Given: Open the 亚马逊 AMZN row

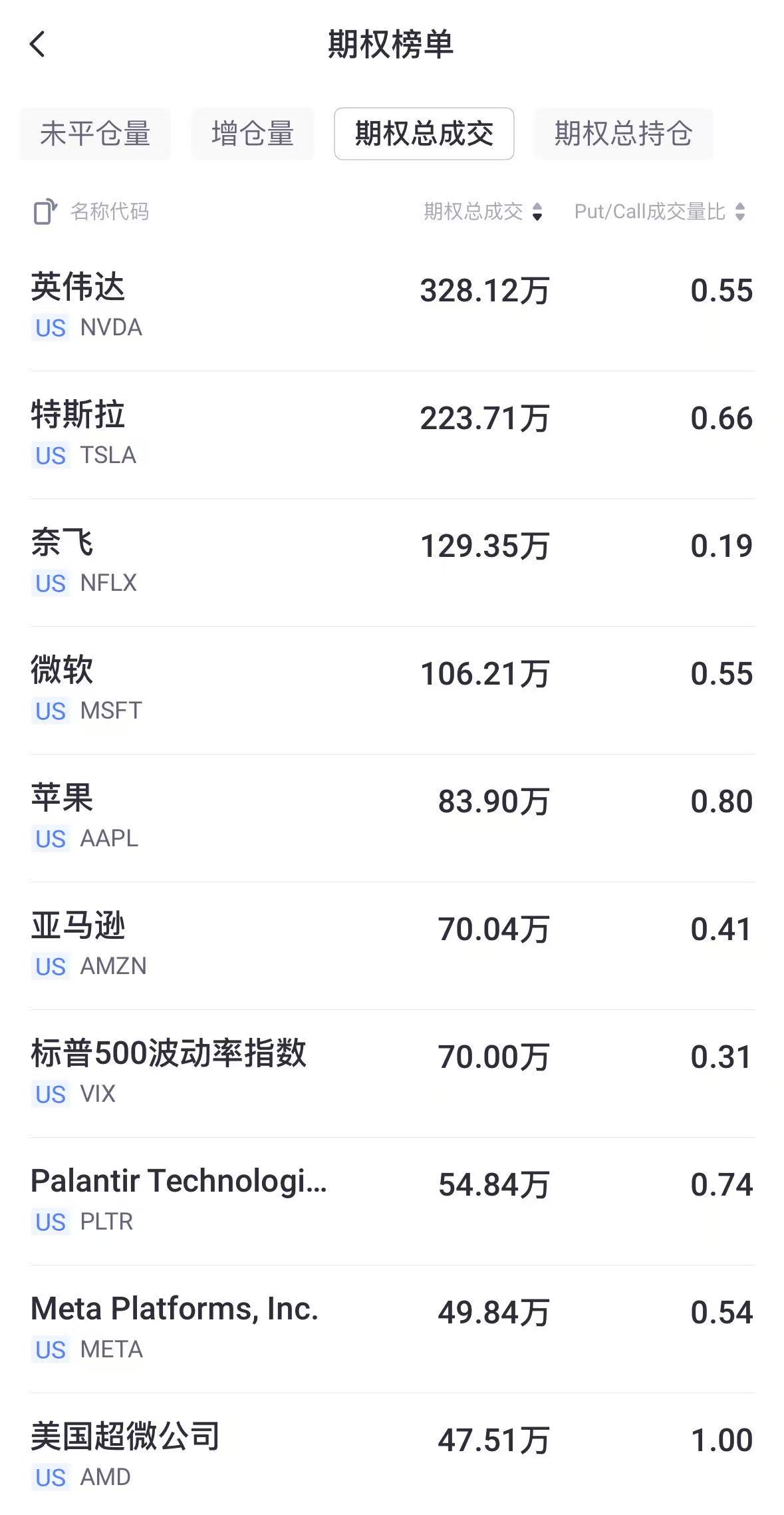Looking at the screenshot, I should 392,945.
